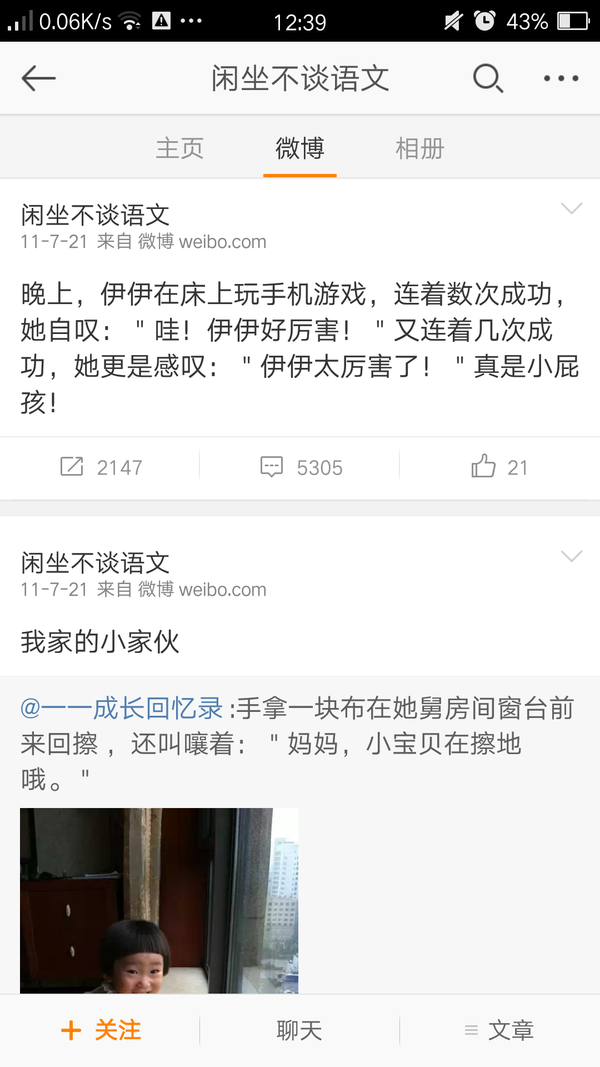Start a chat via 聊天
Viewport: 600px width, 1067px height.
click(x=299, y=1030)
